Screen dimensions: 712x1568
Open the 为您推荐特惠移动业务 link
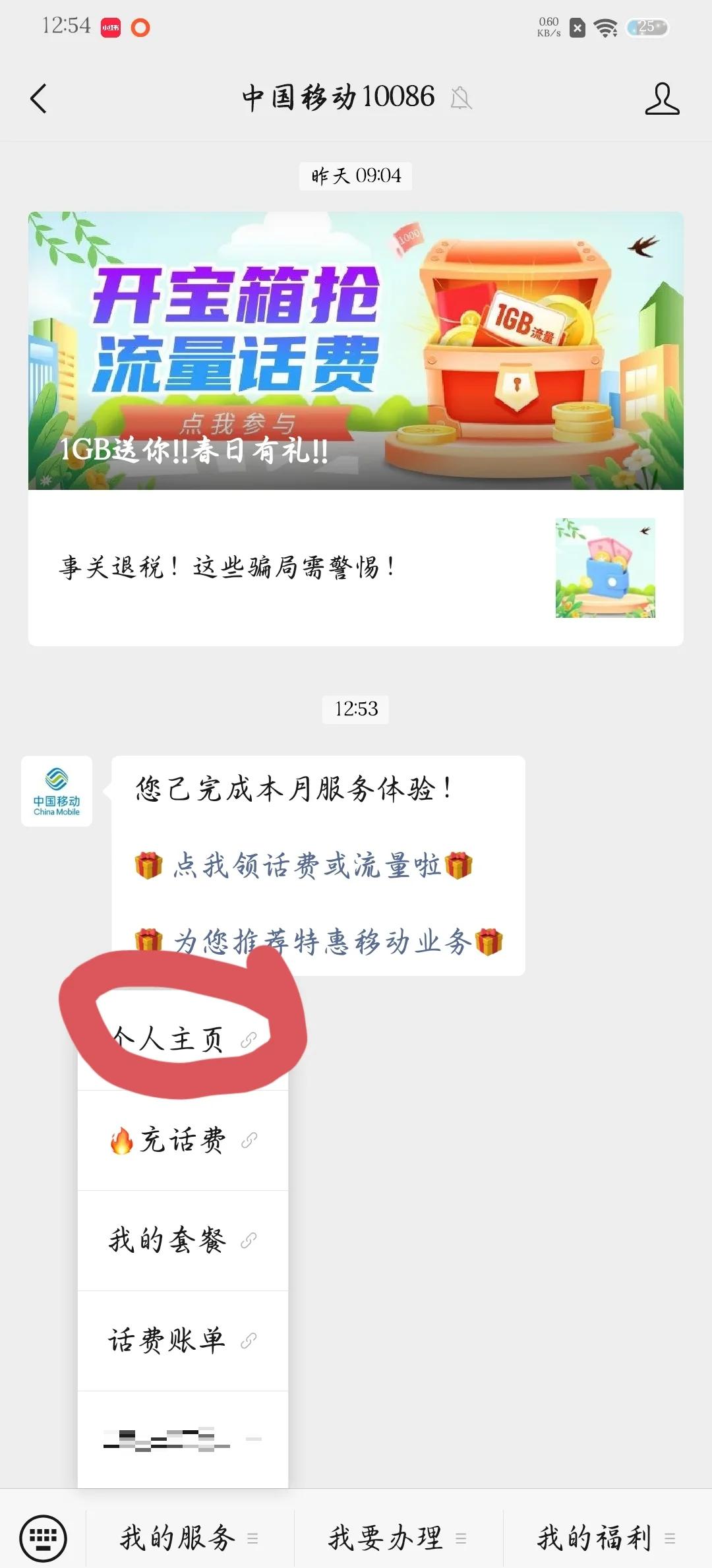(322, 941)
